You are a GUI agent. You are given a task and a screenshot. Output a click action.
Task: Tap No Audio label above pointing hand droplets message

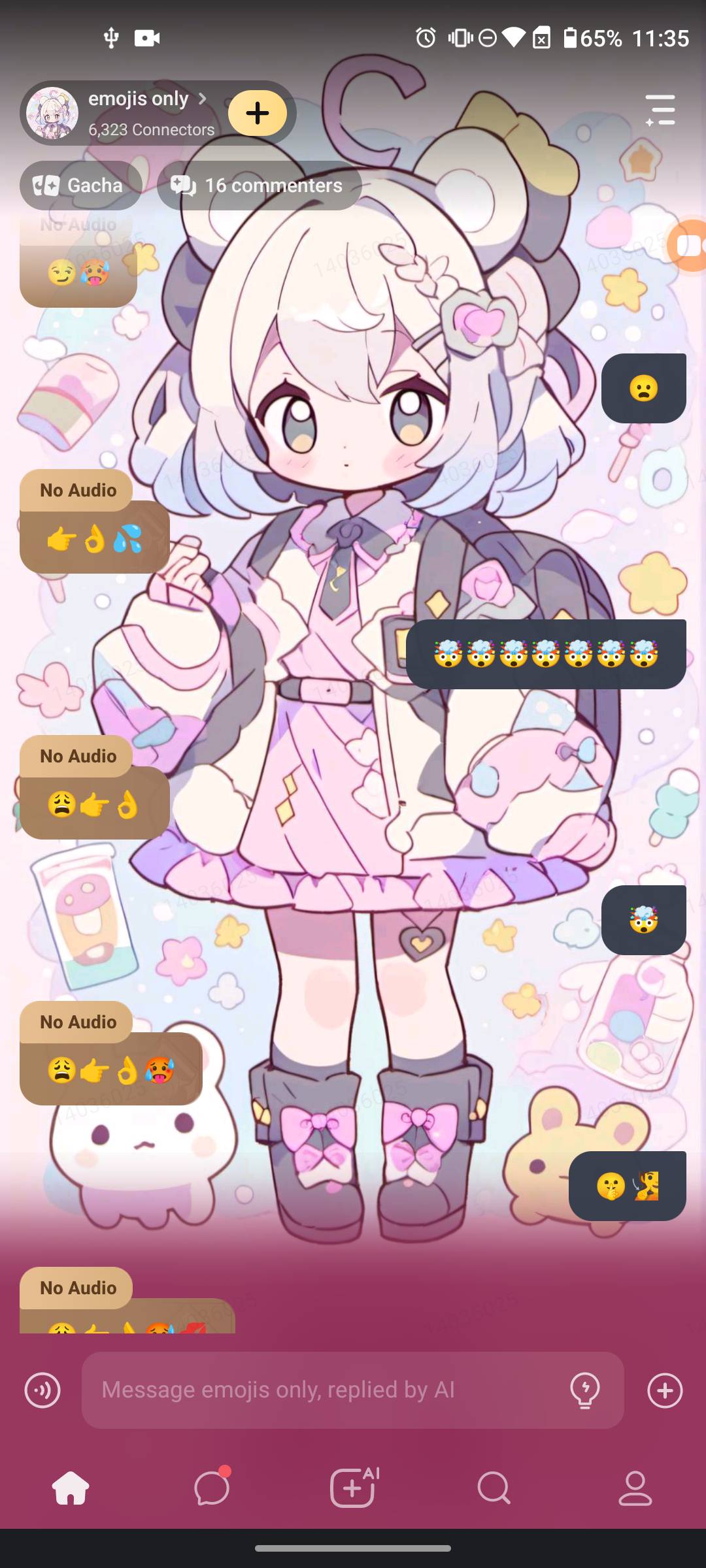77,491
